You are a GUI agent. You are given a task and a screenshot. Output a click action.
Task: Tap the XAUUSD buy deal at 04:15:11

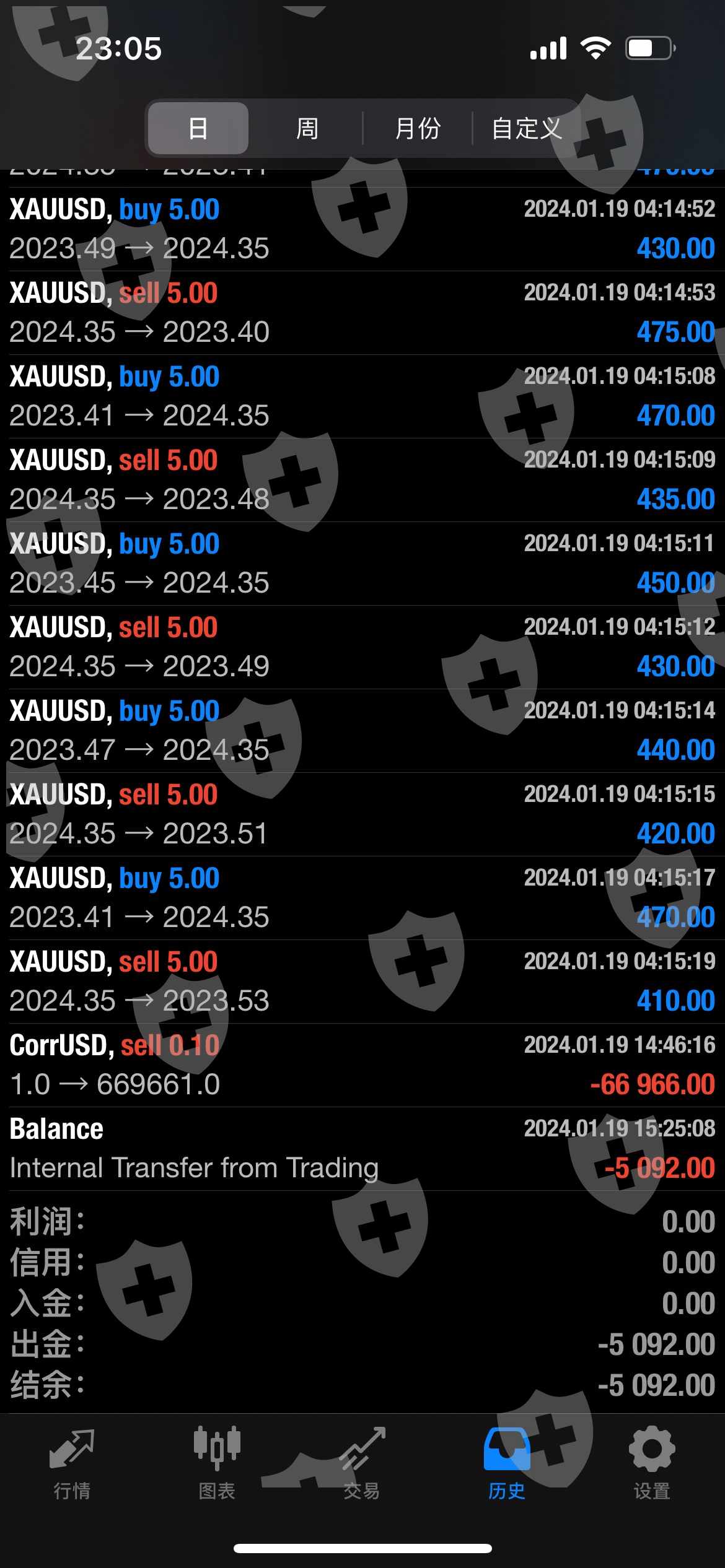coord(362,563)
